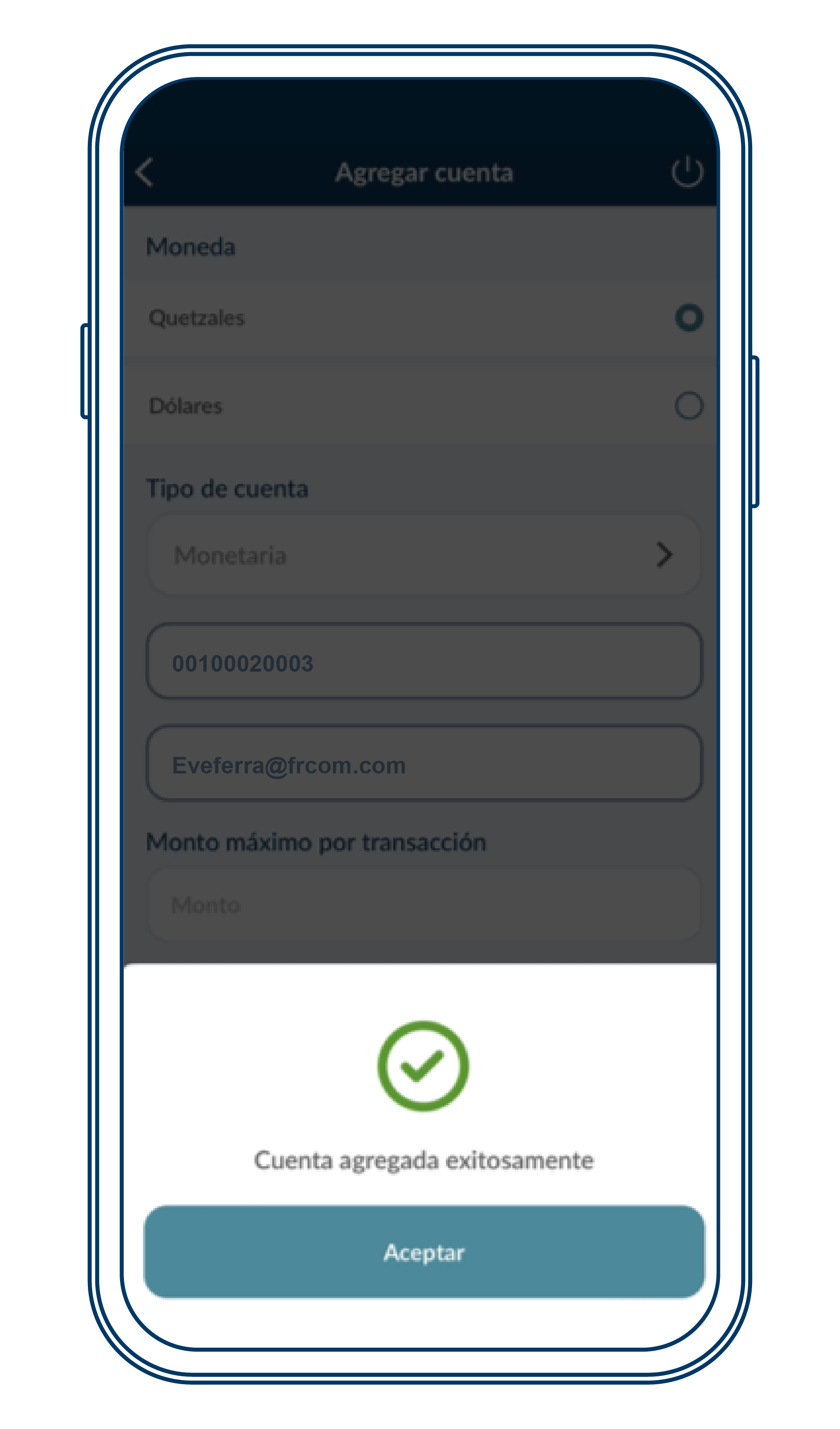This screenshot has height=1429, width=840.
Task: Select the Dólares currency option
Action: 688,406
